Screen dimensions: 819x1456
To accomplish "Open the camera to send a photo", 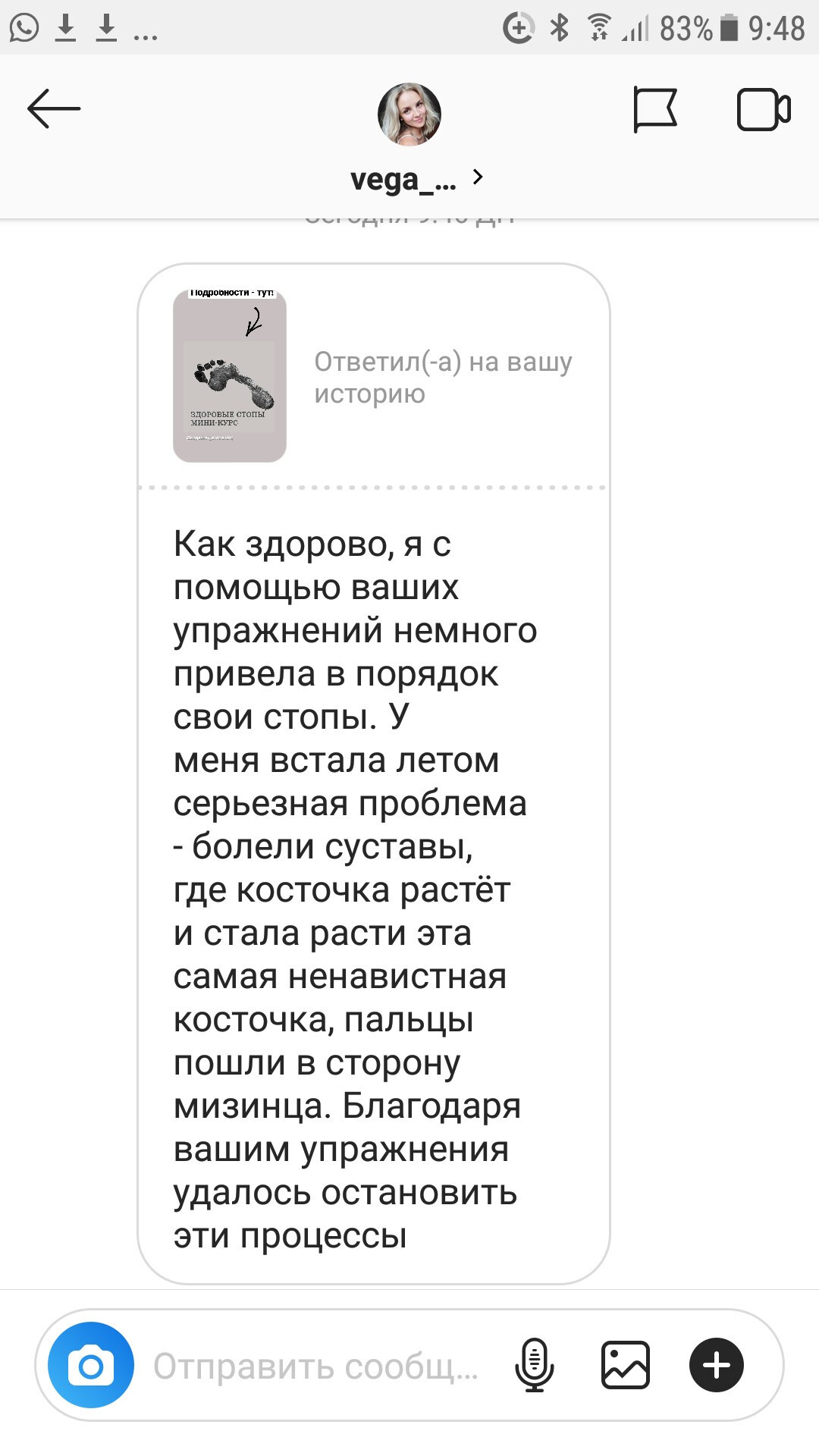I will [x=91, y=1365].
